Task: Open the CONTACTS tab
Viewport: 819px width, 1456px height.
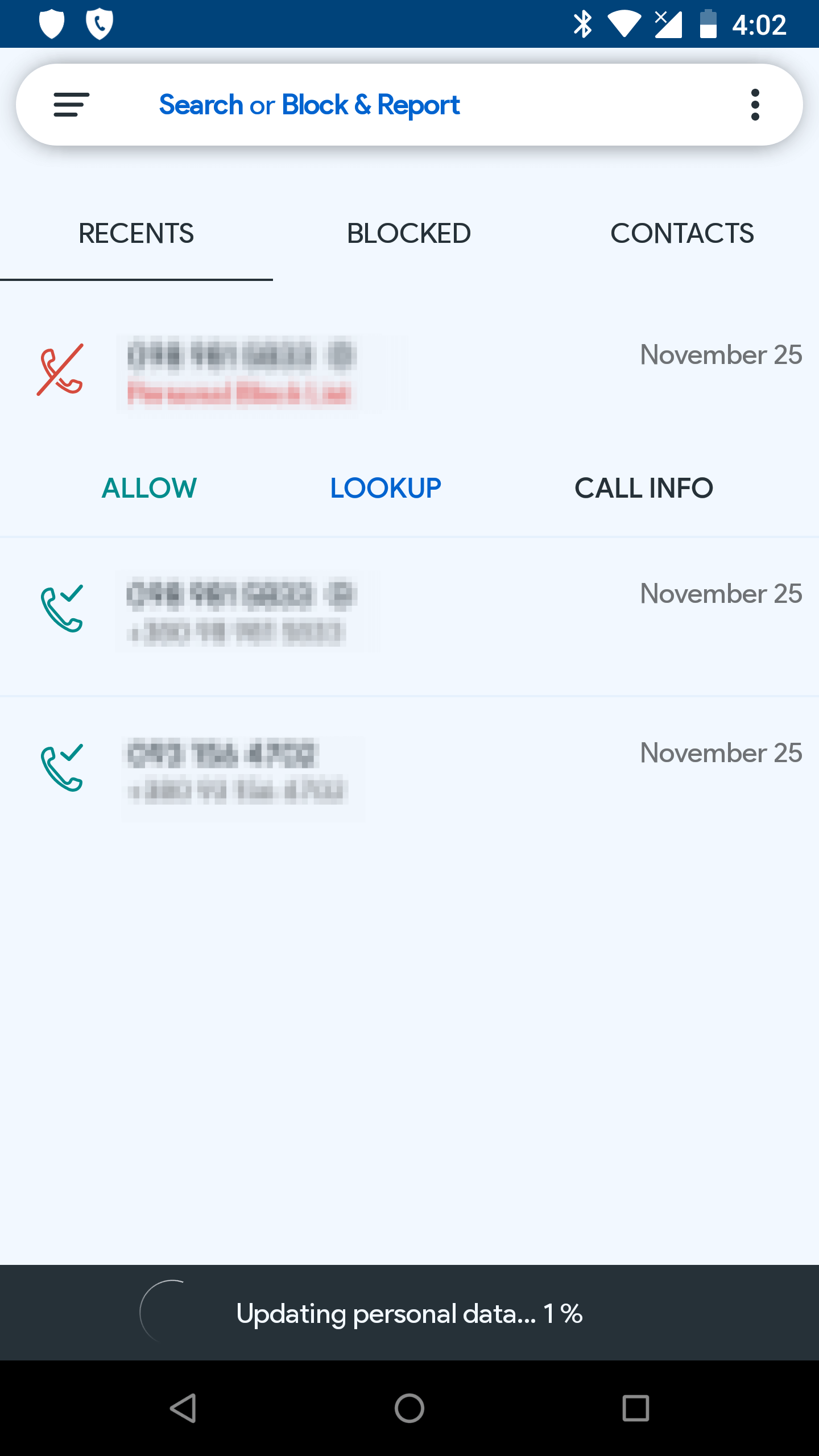Action: pos(682,233)
